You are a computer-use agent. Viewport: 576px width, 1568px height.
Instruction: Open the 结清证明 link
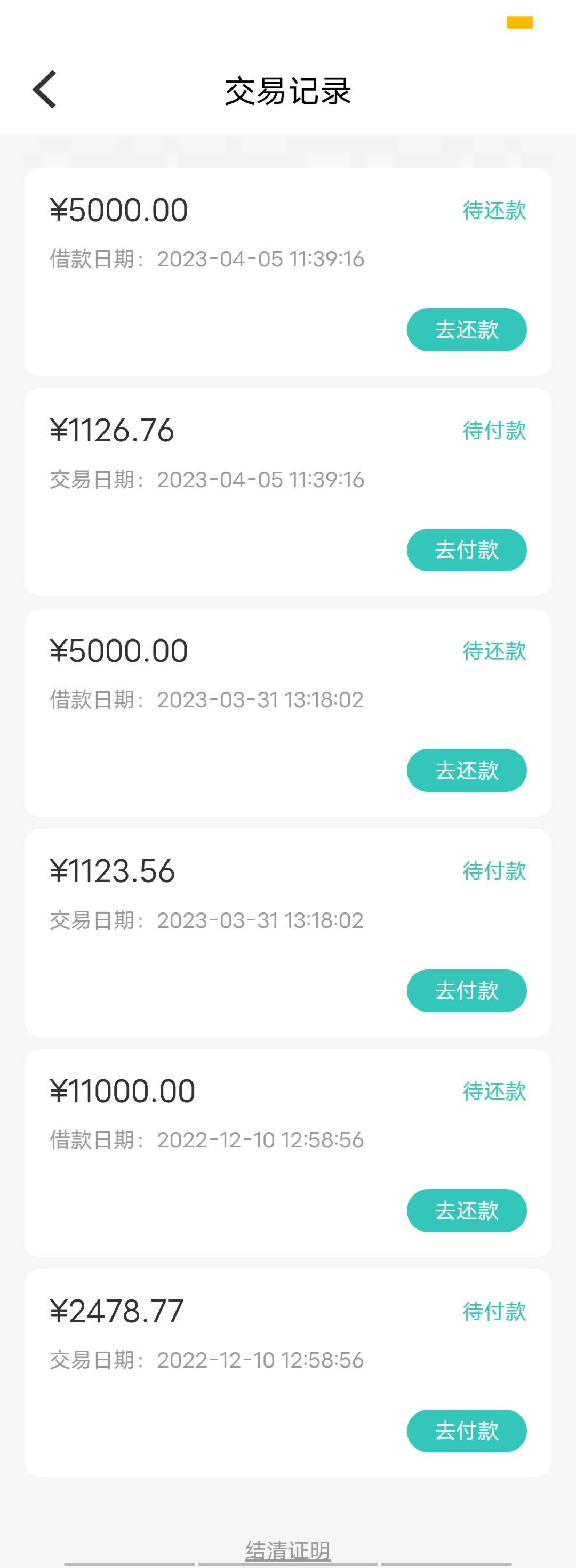[x=287, y=1550]
